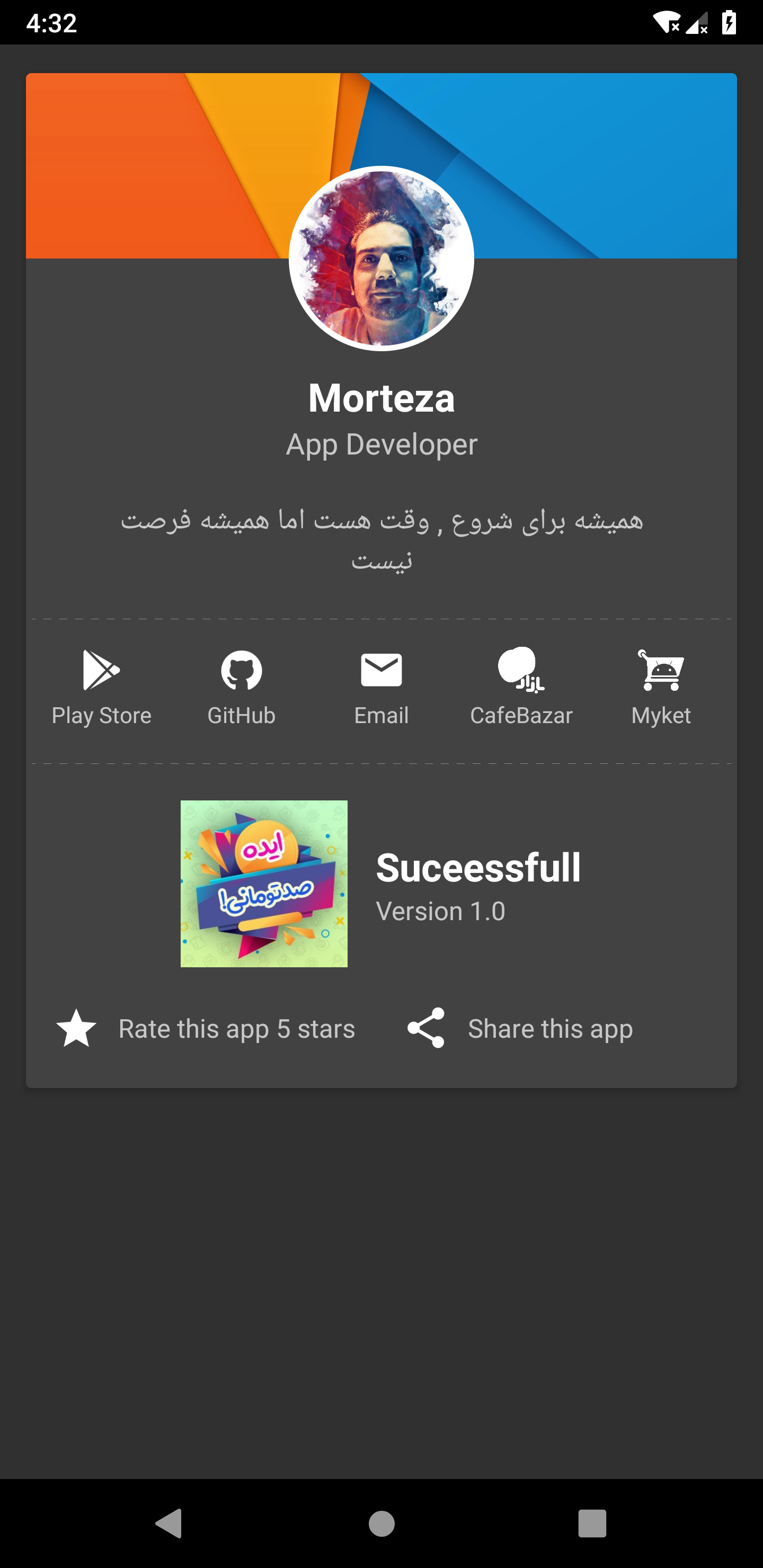Rate this app 5 stars
The image size is (763, 1568).
pyautogui.click(x=206, y=1028)
